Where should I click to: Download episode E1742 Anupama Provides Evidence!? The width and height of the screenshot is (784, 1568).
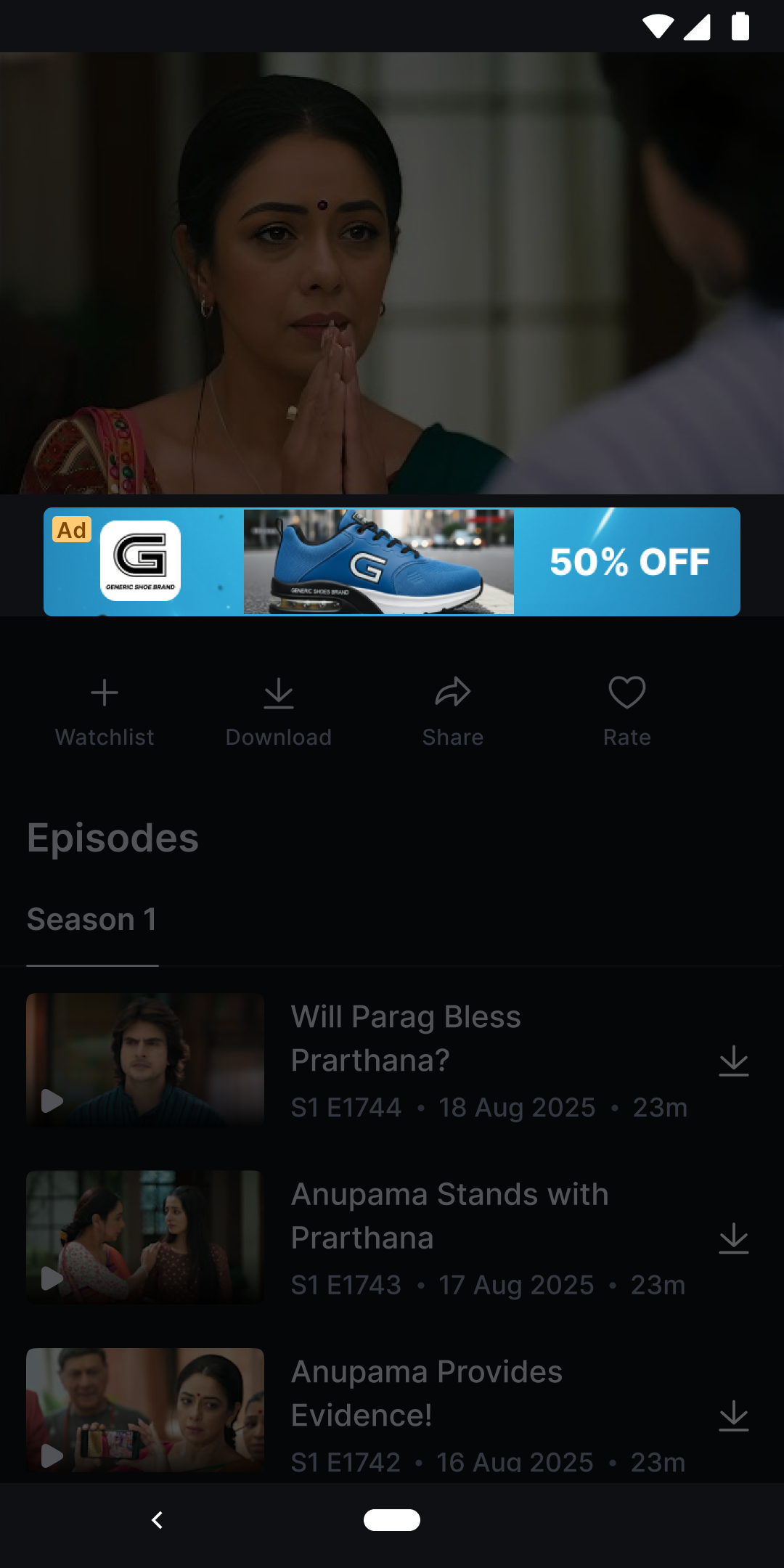click(733, 1416)
